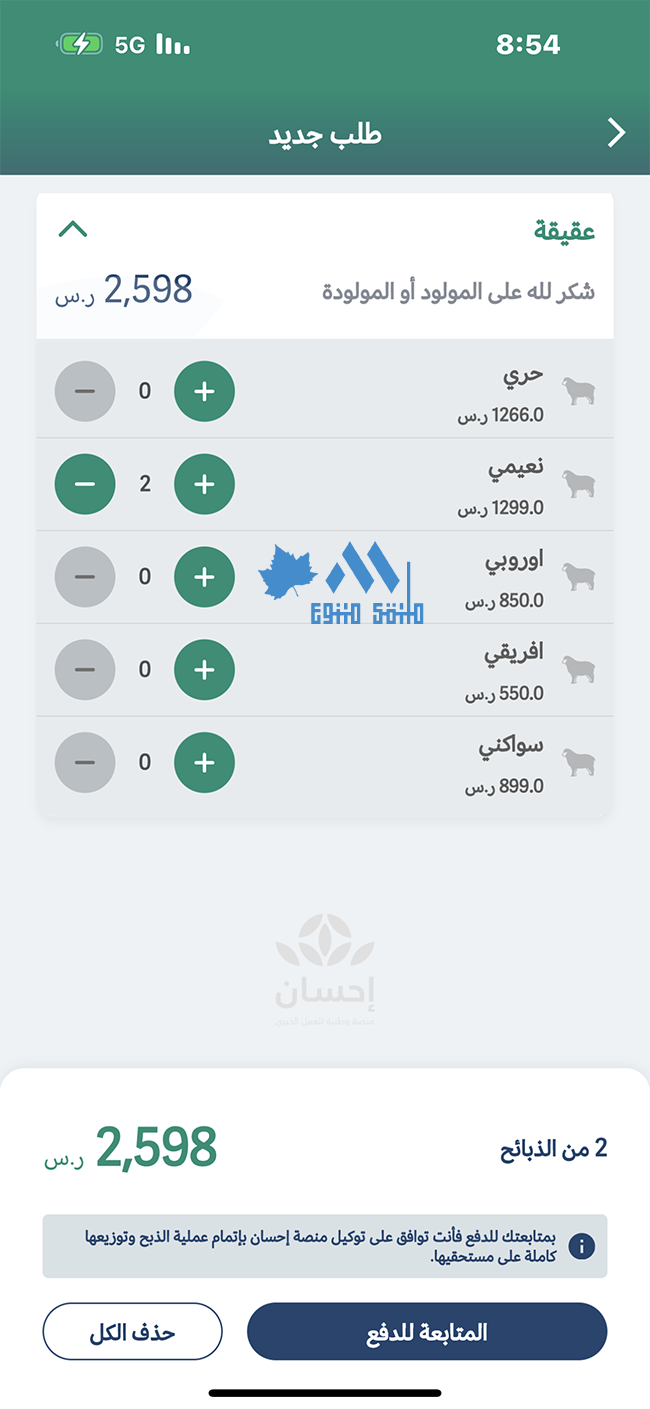The height and width of the screenshot is (1409, 650).
Task: Decrease quantity of سواكني sheep
Action: [x=84, y=762]
